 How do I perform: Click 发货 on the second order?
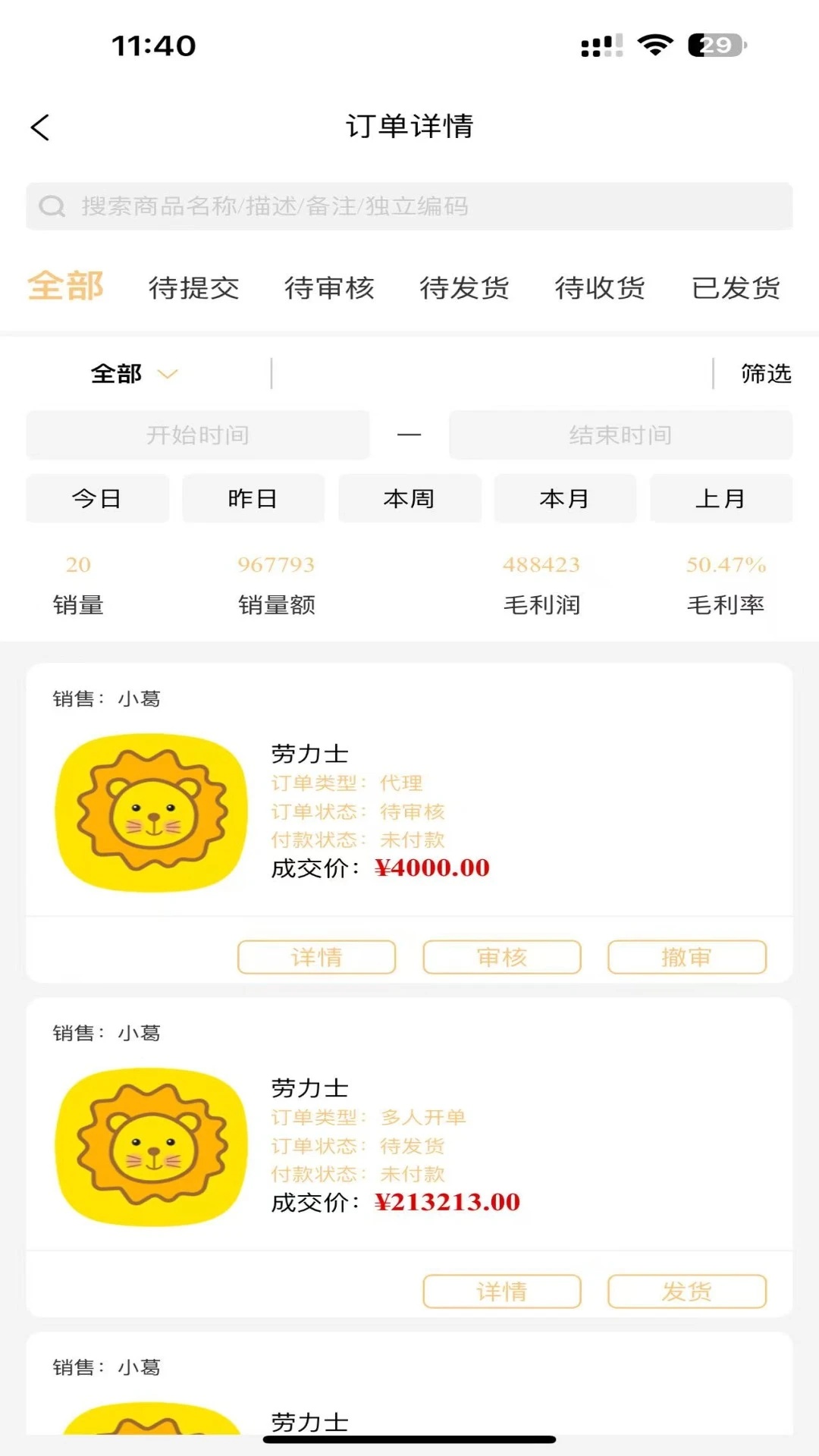(686, 1291)
